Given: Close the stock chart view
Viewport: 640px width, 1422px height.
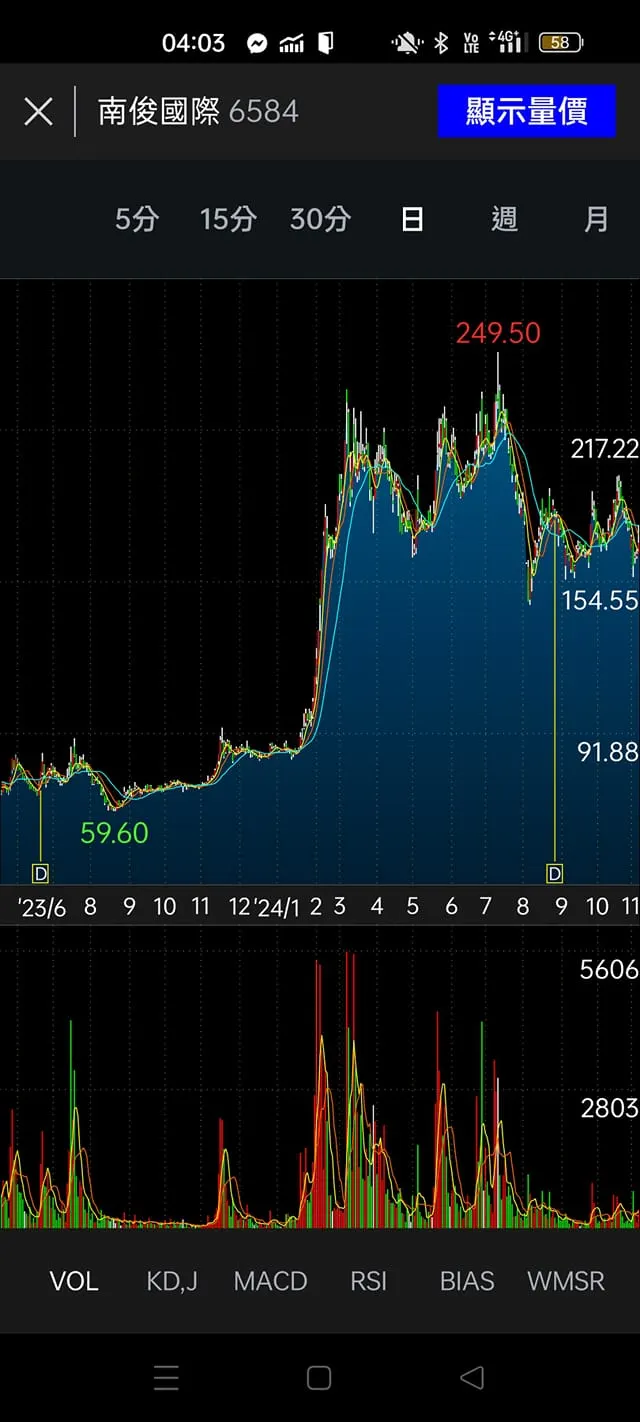Looking at the screenshot, I should click(x=38, y=111).
